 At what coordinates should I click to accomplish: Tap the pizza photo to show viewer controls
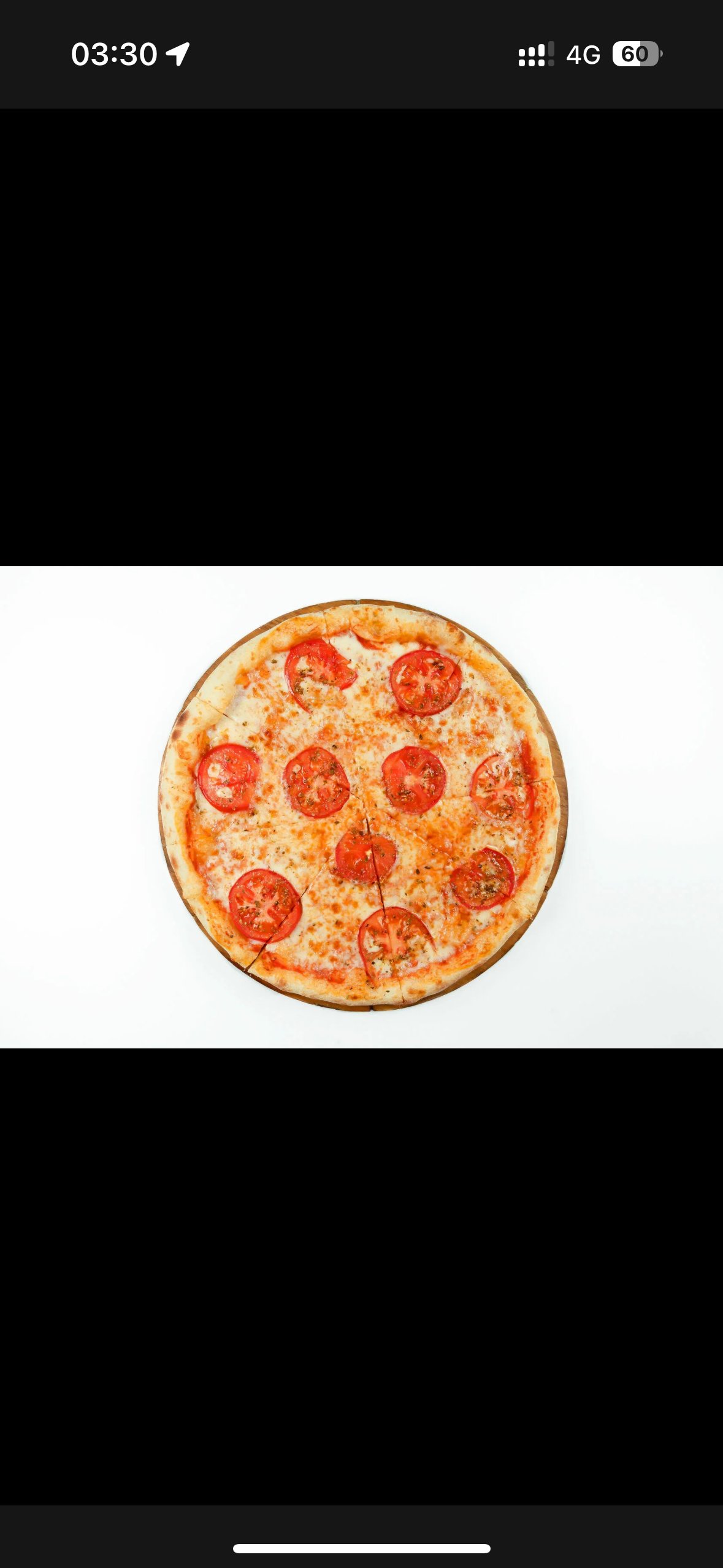tap(362, 806)
